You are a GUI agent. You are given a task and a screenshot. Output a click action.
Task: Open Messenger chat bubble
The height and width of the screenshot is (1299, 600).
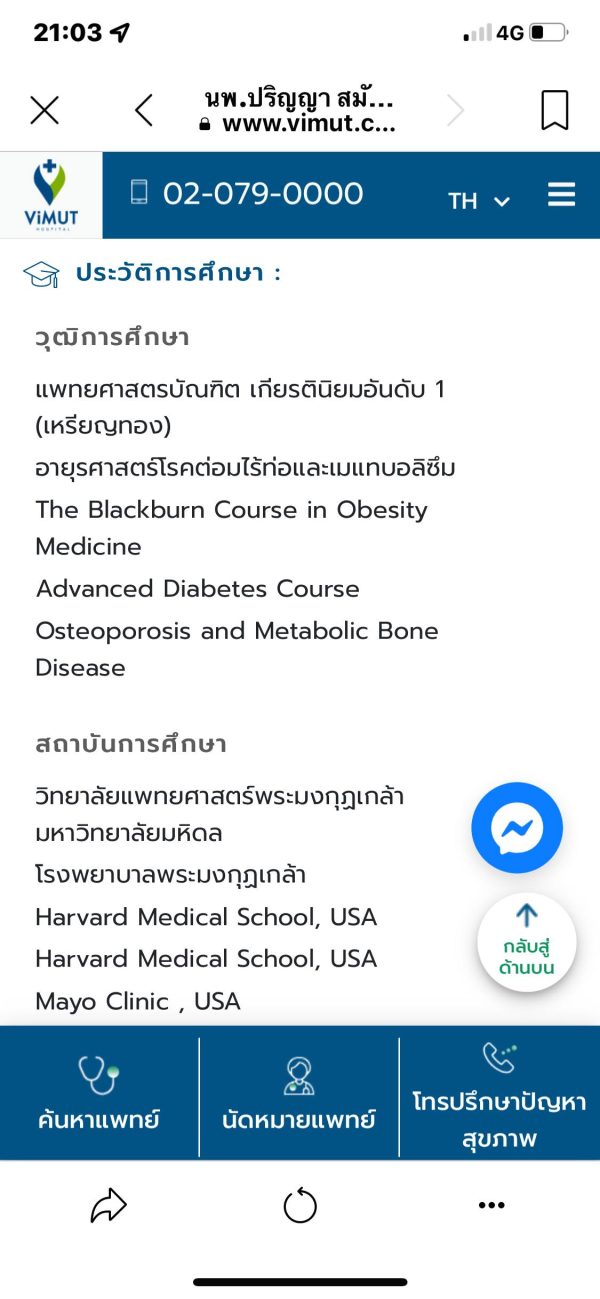tap(517, 828)
